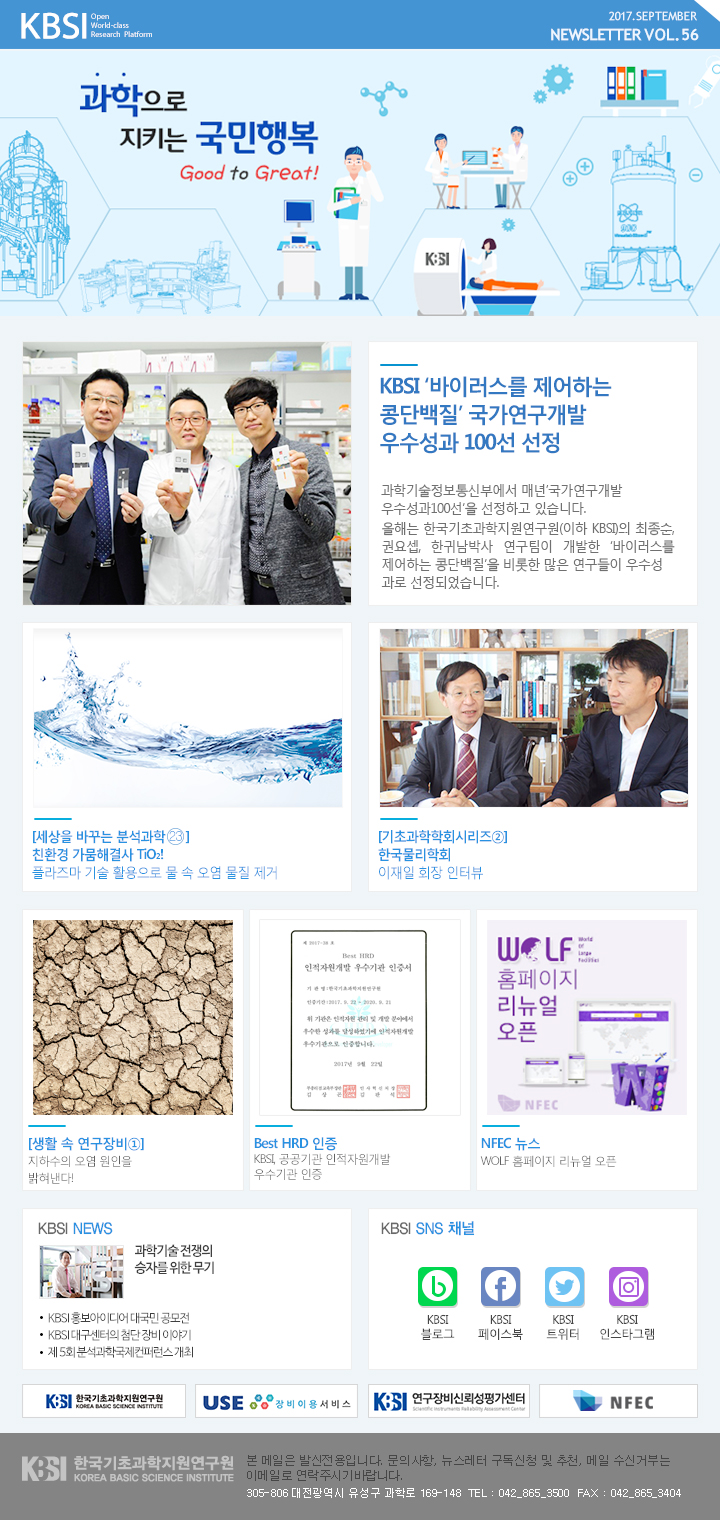Open the equipment reliability assessment center banner

tap(449, 1401)
